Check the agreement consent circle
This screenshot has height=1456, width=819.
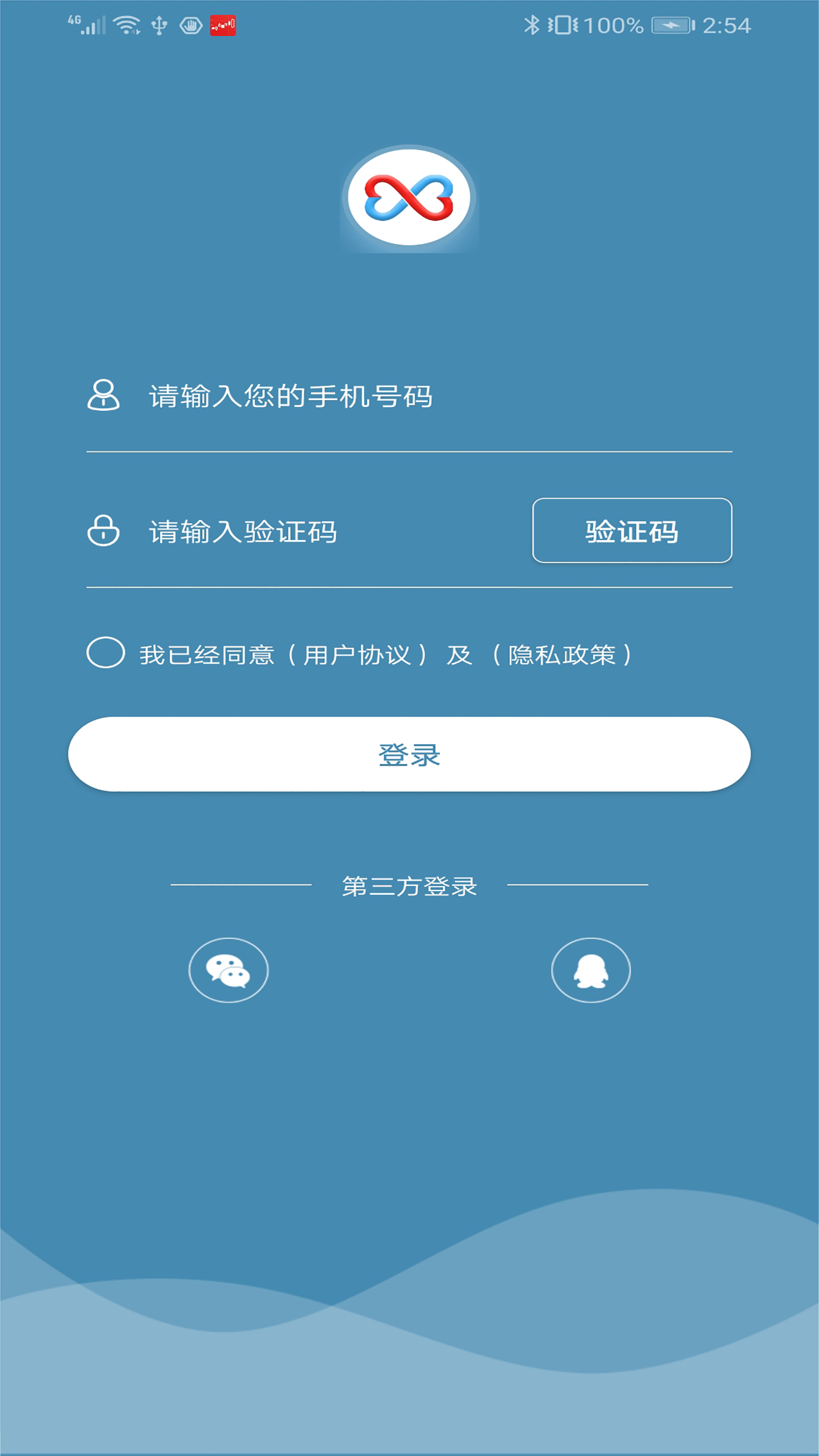106,653
